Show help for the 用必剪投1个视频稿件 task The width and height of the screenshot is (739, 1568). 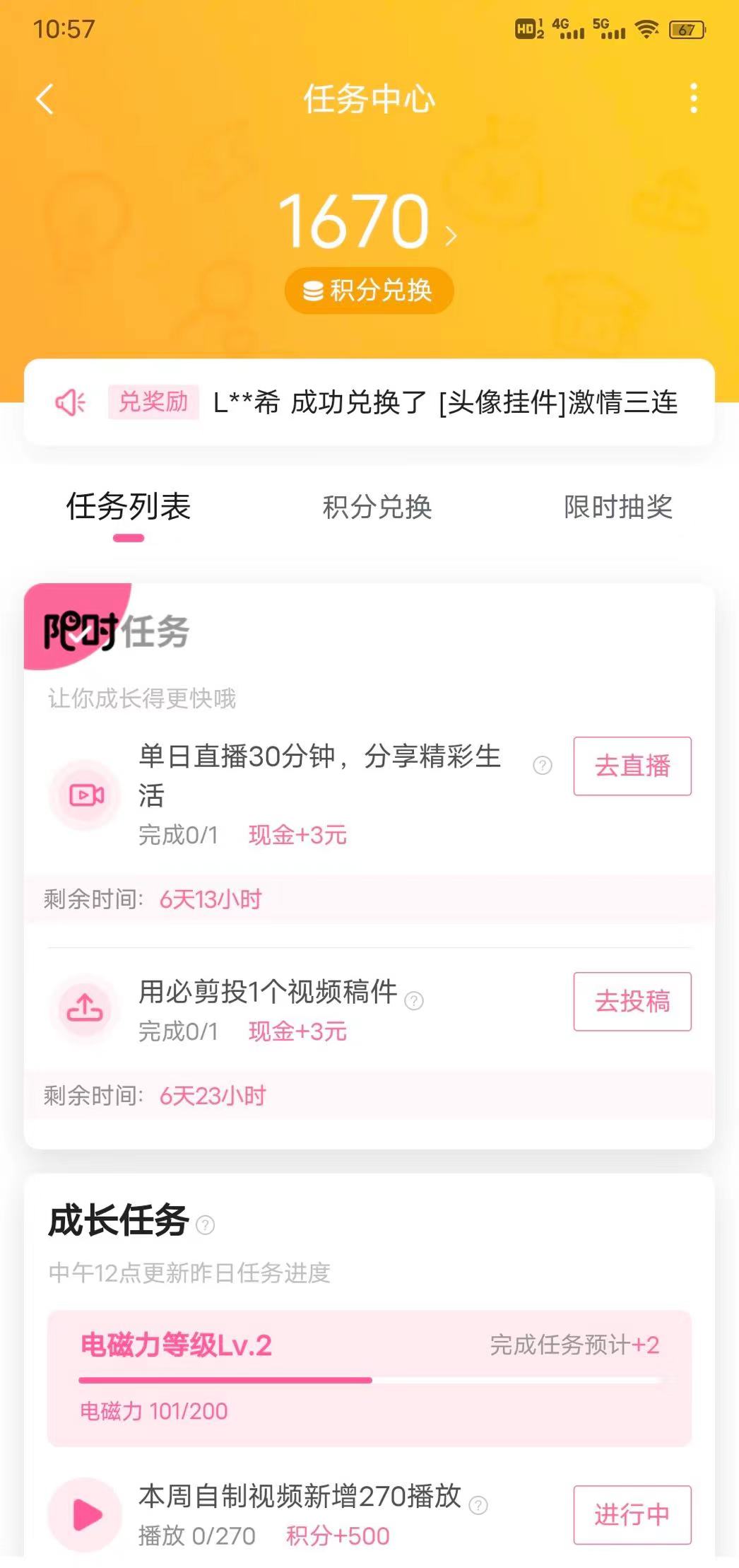point(414,1000)
